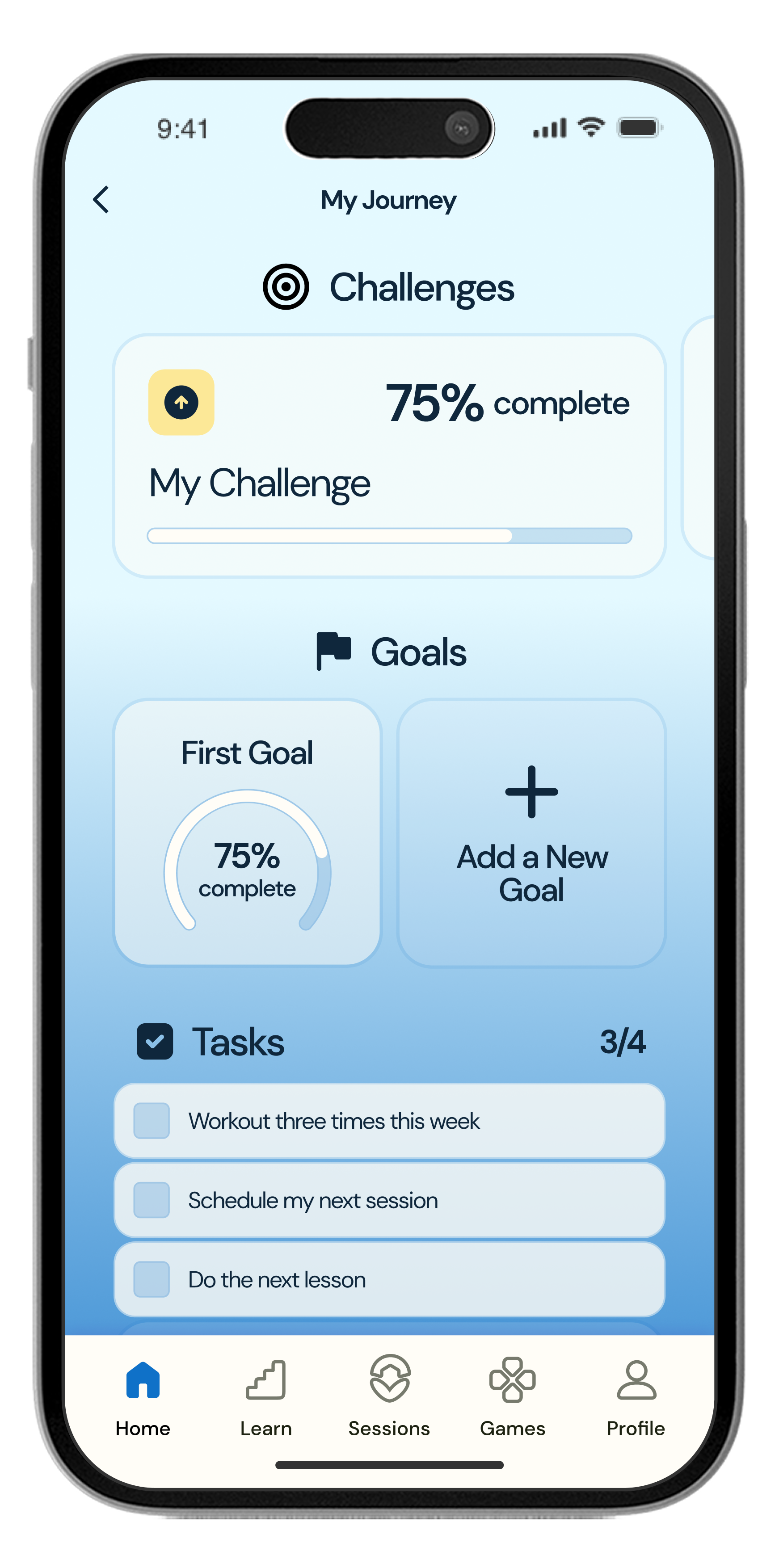Image resolution: width=779 pixels, height=1568 pixels.
Task: Check off Schedule my next session
Action: coord(152,1200)
